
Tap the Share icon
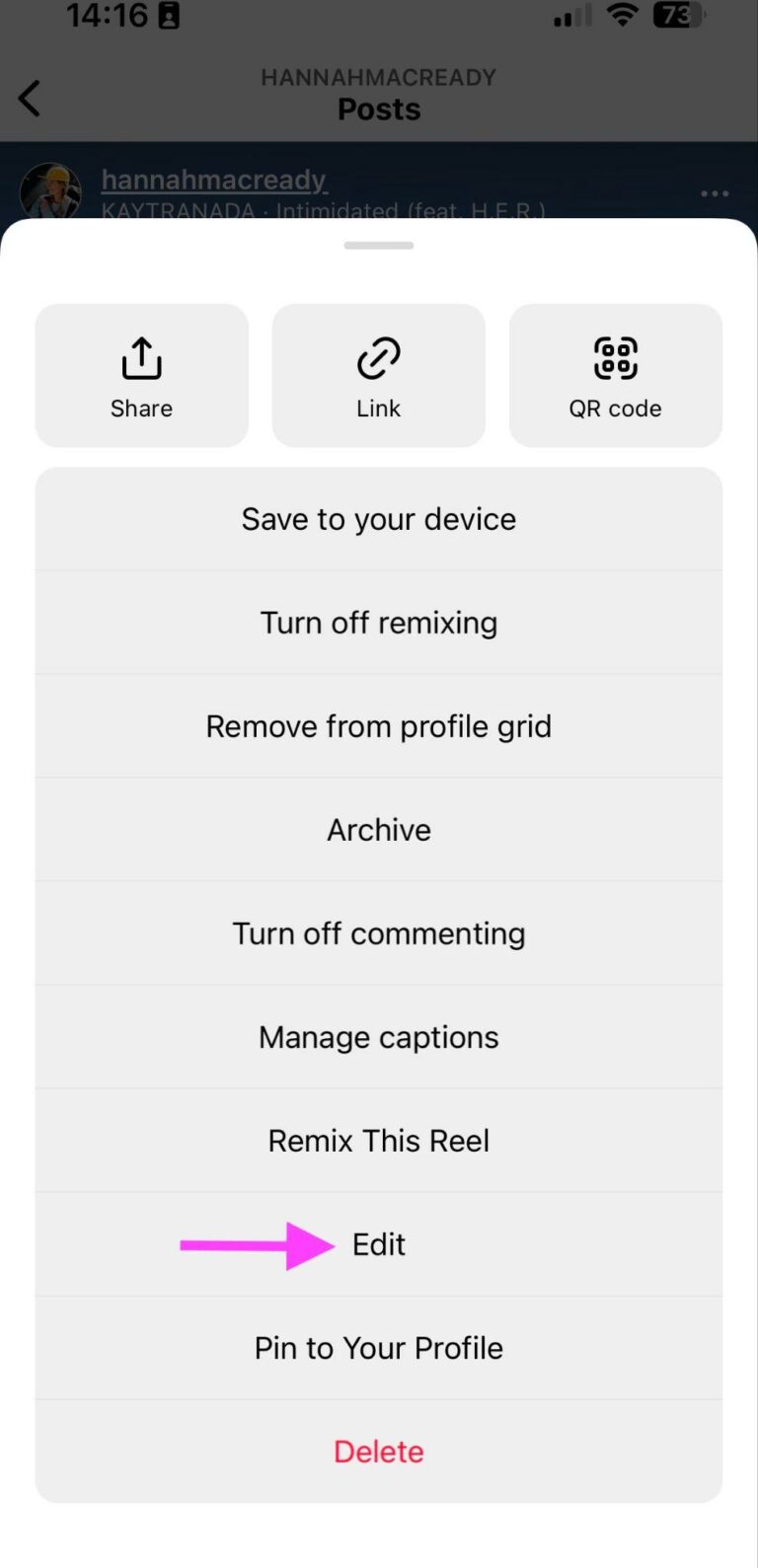tap(141, 375)
